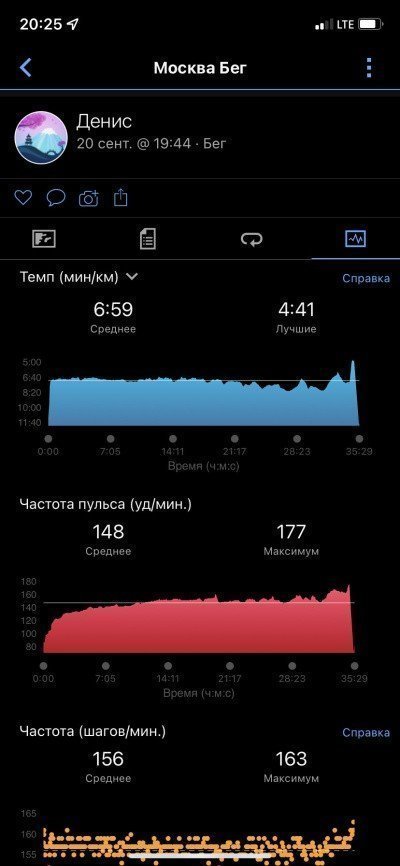400x866 pixels.
Task: Open Справка next to the pace chart
Action: pyautogui.click(x=366, y=278)
